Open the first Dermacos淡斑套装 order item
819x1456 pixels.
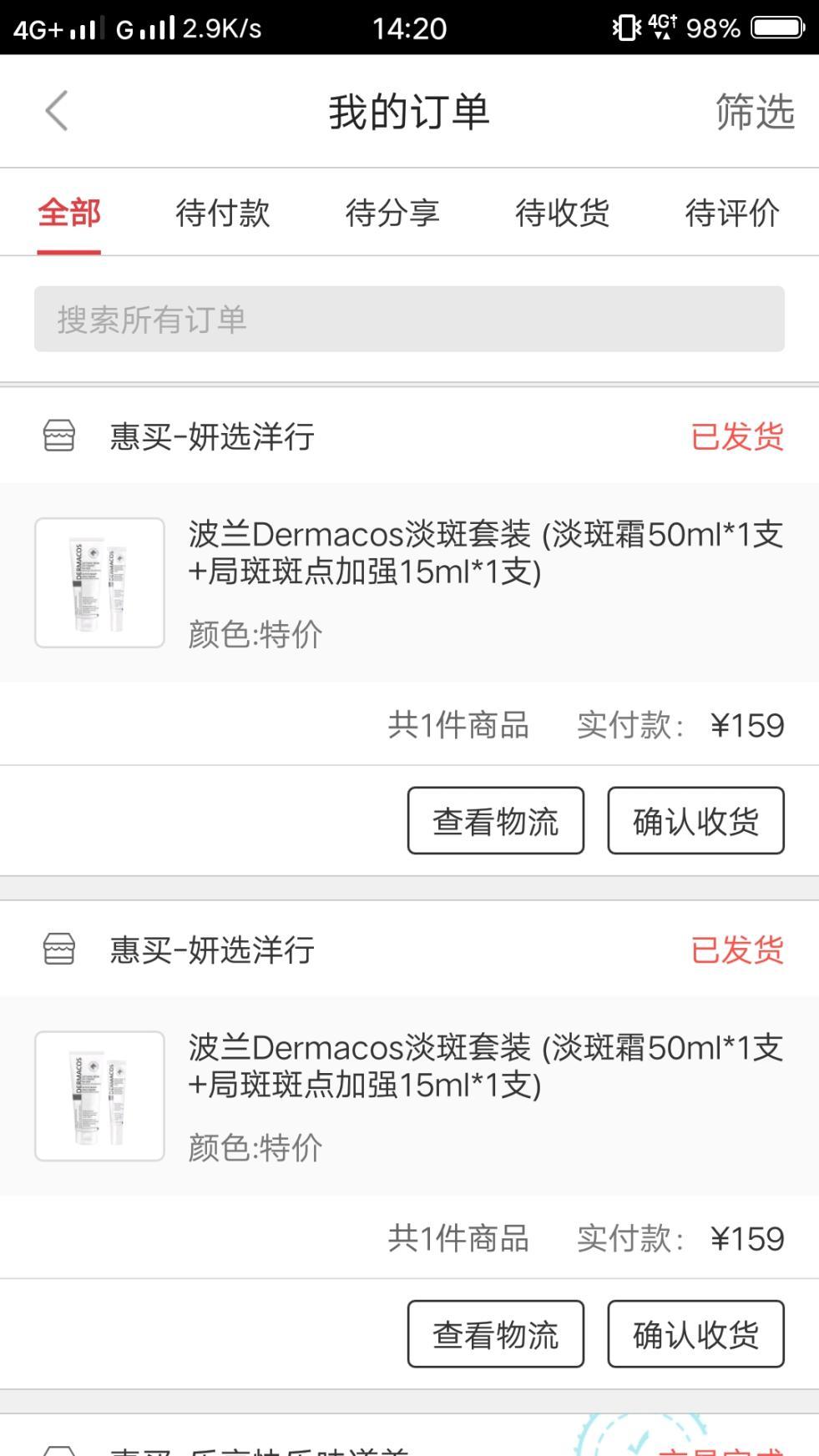(409, 582)
